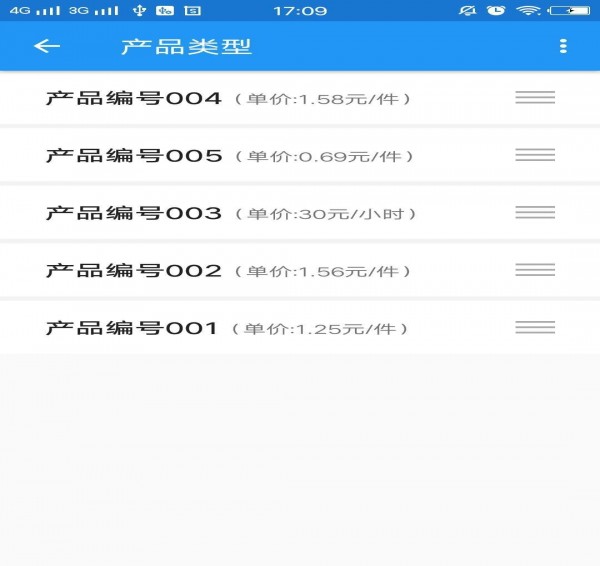The width and height of the screenshot is (600, 566).
Task: Go back from the 产品类型 screen
Action: pyautogui.click(x=47, y=46)
